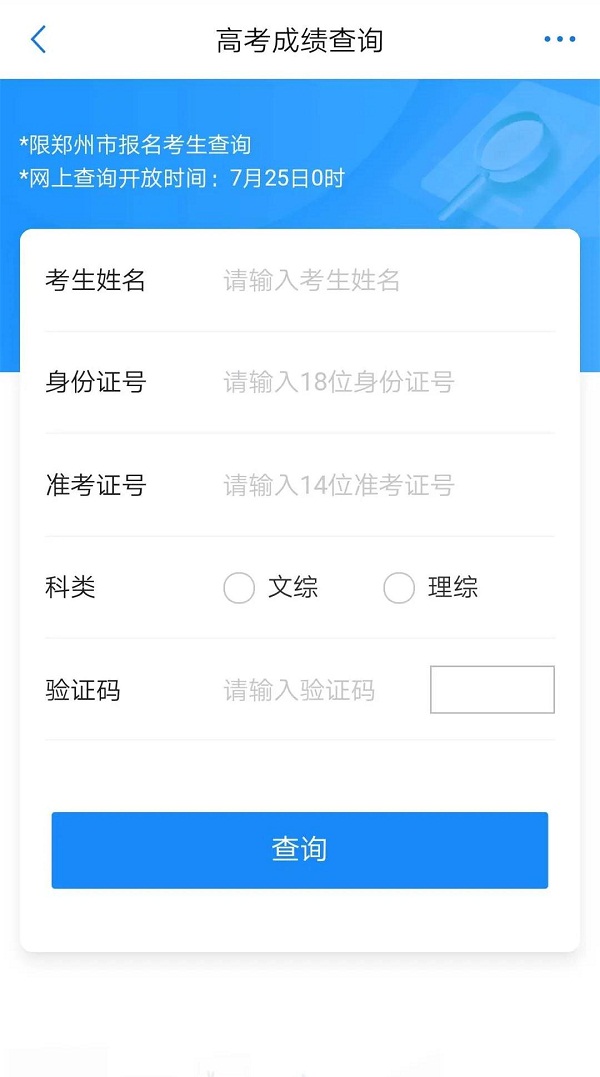Tap the 验证码 input field
Screen dimensions: 600x1077
321,690
